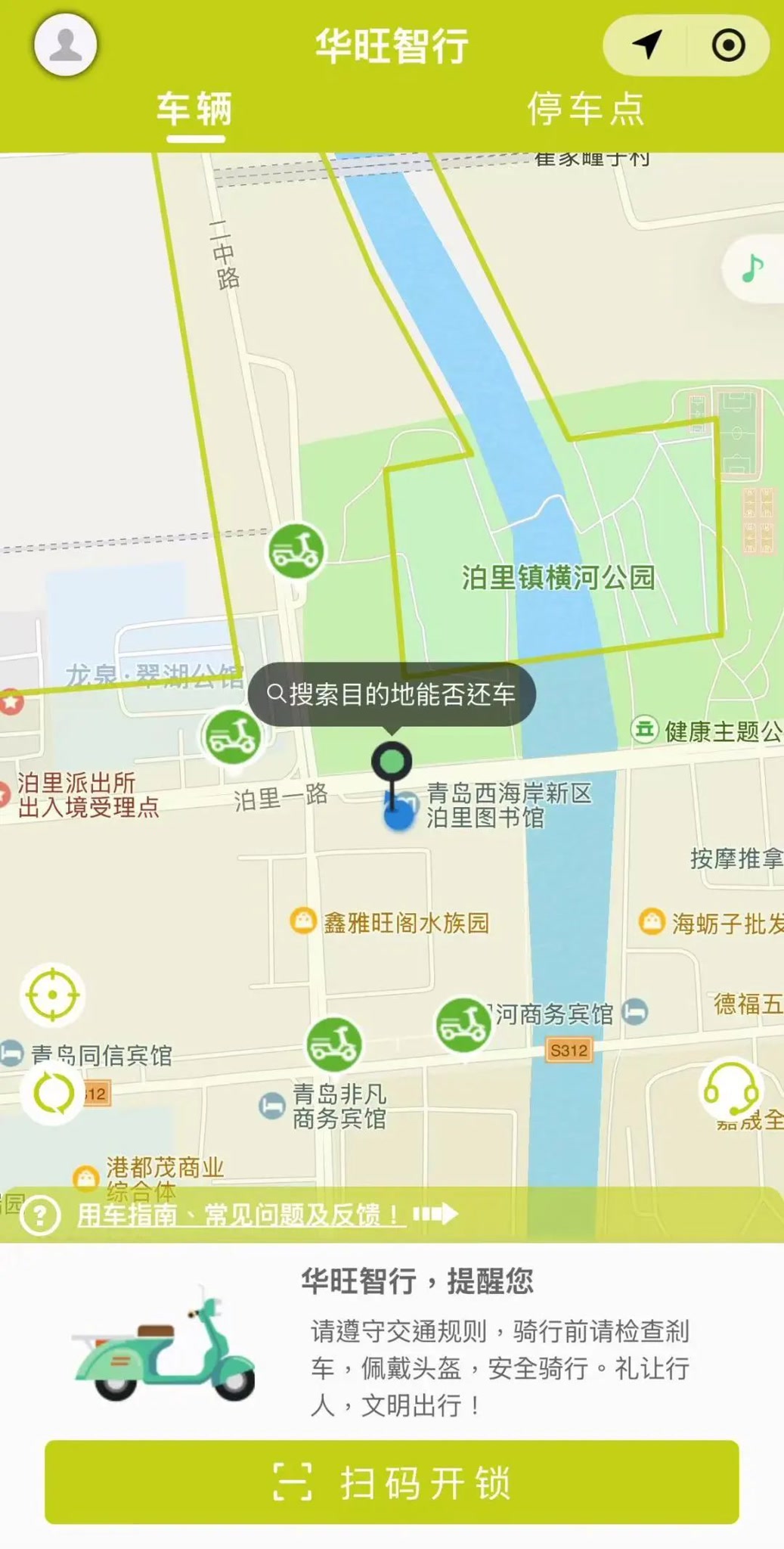Tap the circular target icon in header
The image size is (784, 1549).
point(728,45)
